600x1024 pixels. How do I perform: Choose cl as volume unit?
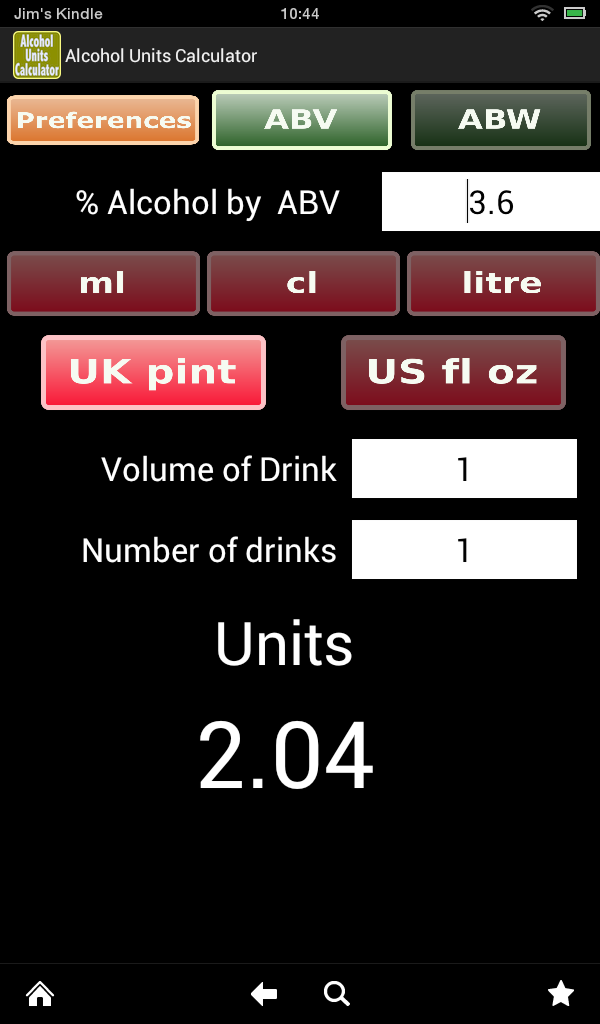coord(301,283)
